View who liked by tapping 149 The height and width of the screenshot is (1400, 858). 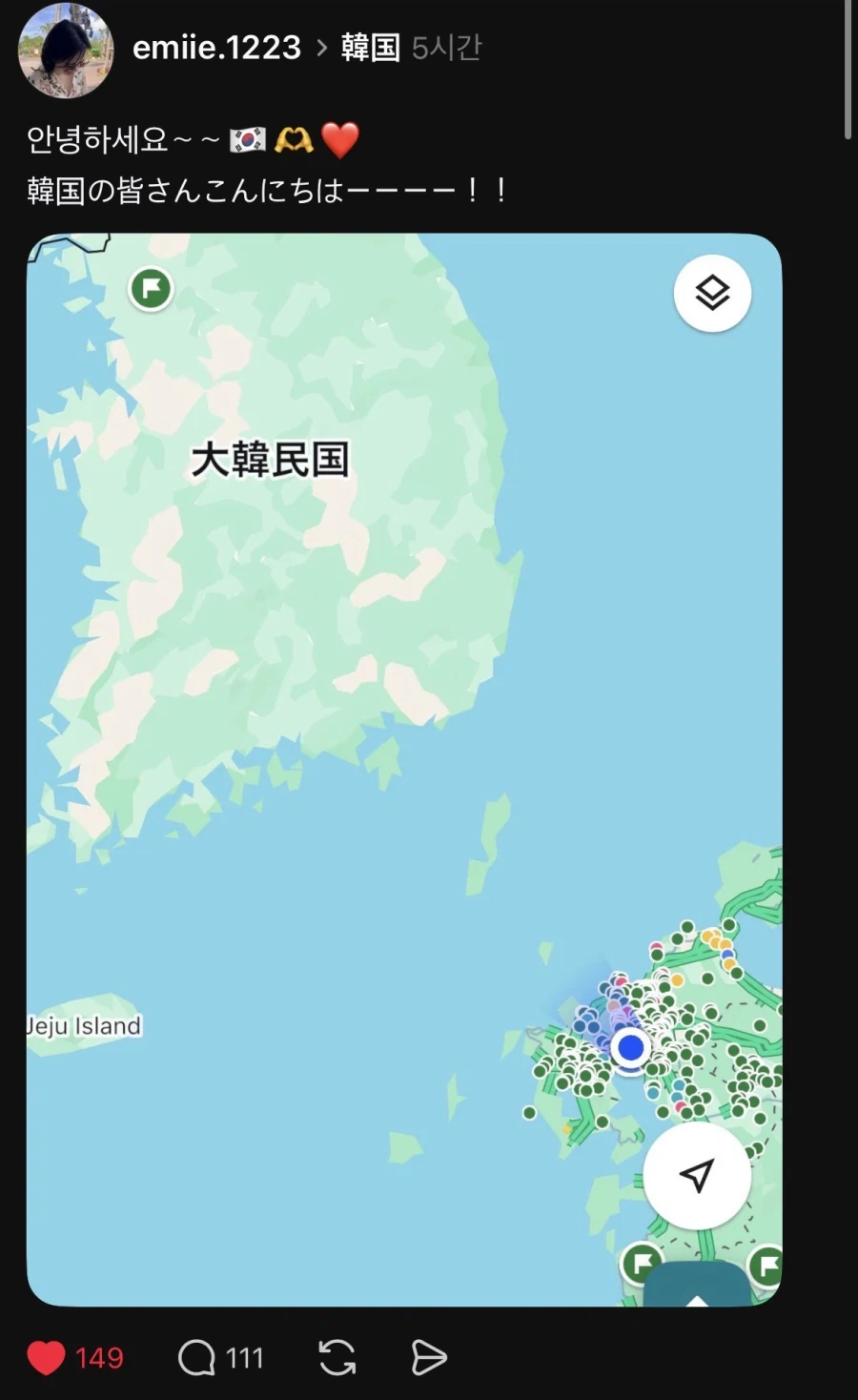(100, 1356)
